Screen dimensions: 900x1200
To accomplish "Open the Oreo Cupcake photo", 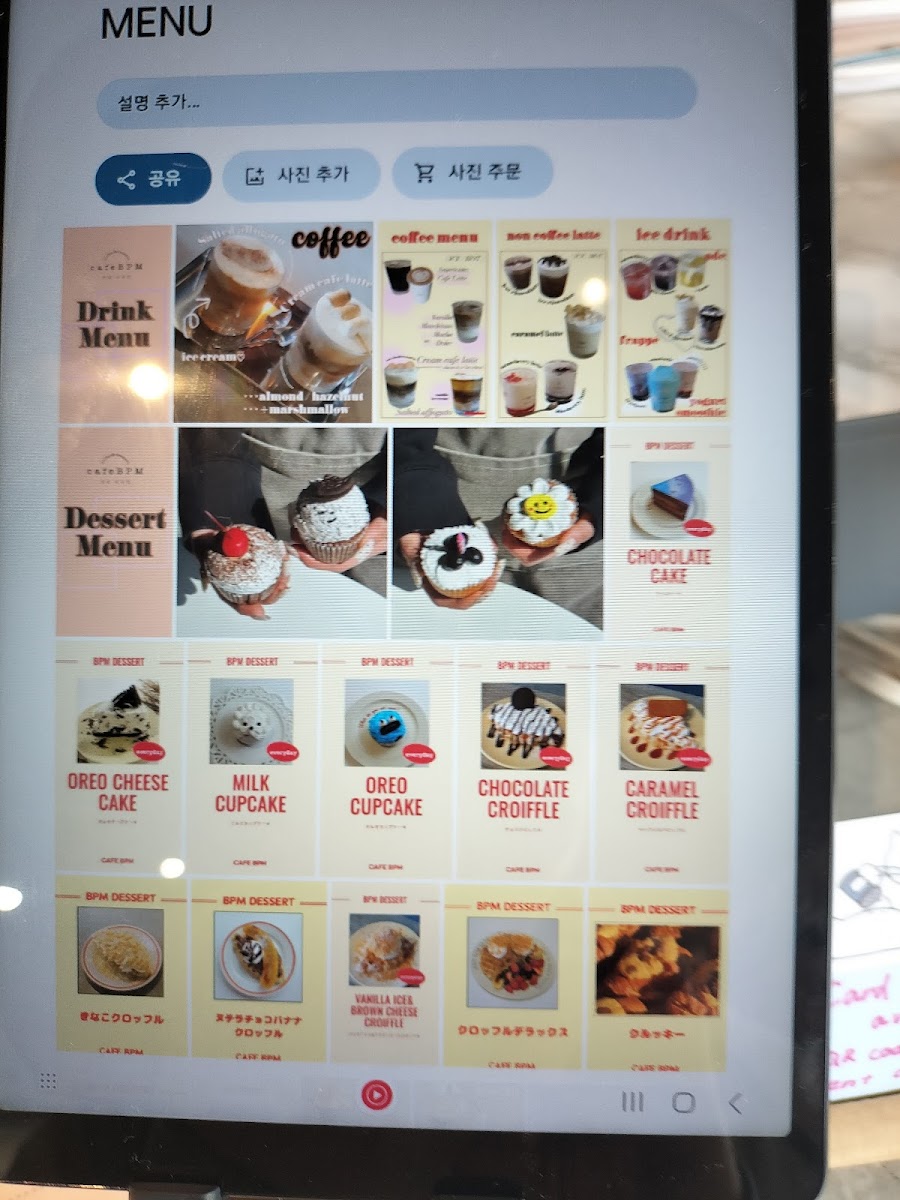I will pyautogui.click(x=386, y=762).
